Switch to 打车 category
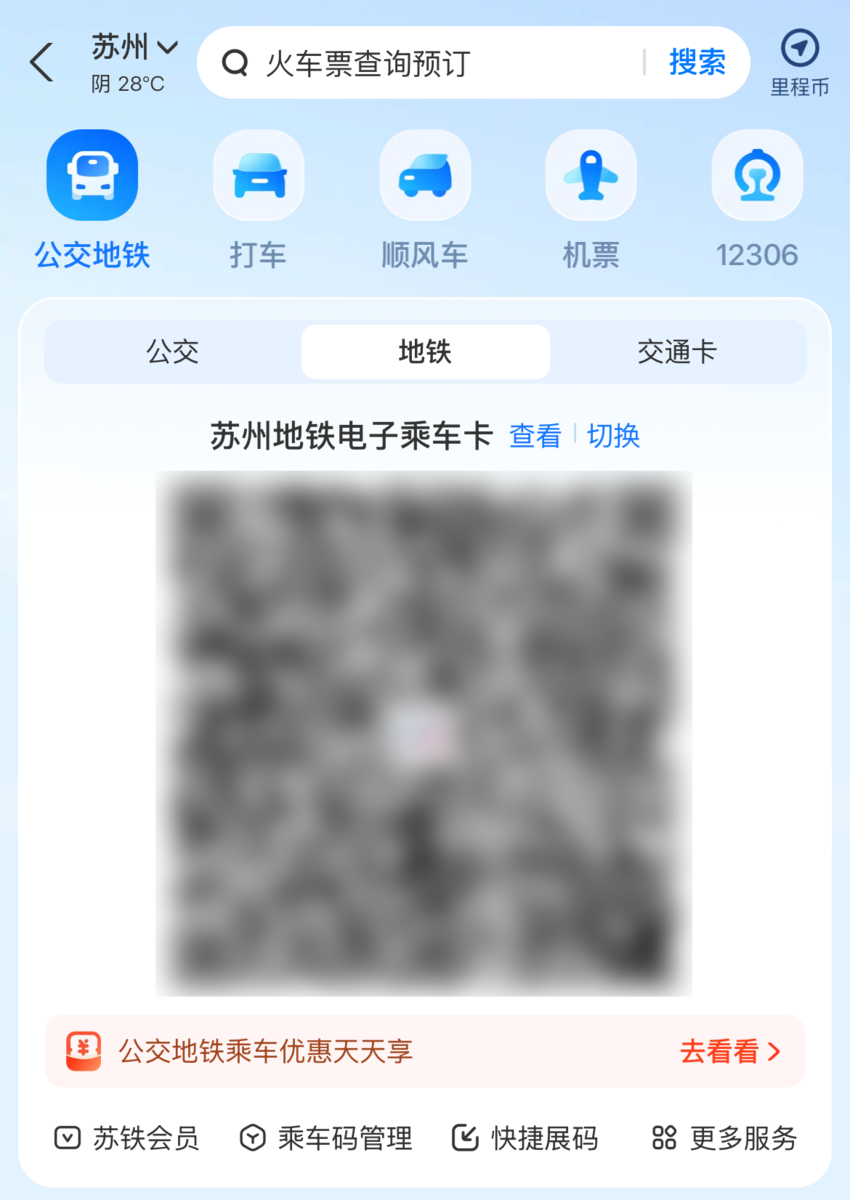The width and height of the screenshot is (850, 1200). pyautogui.click(x=258, y=201)
